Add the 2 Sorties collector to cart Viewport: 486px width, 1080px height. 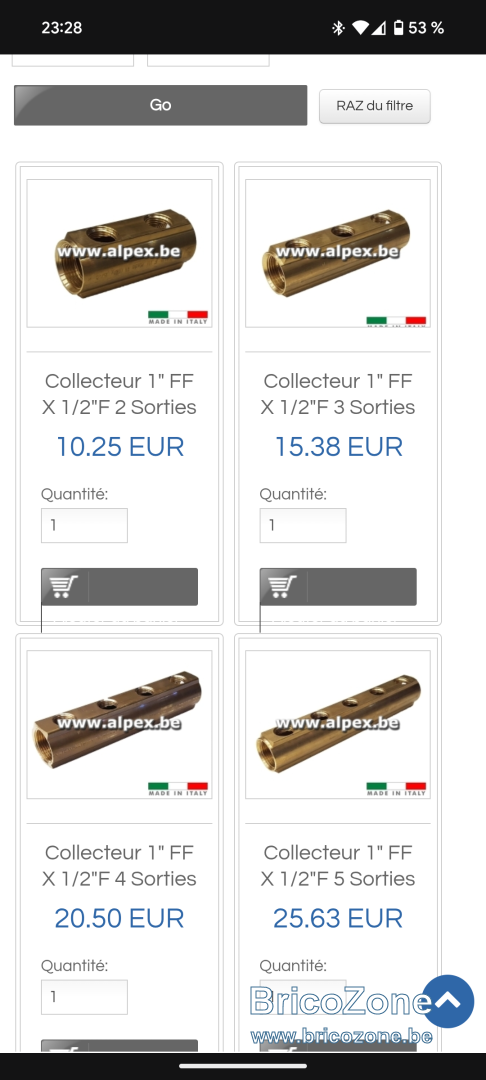coord(119,587)
